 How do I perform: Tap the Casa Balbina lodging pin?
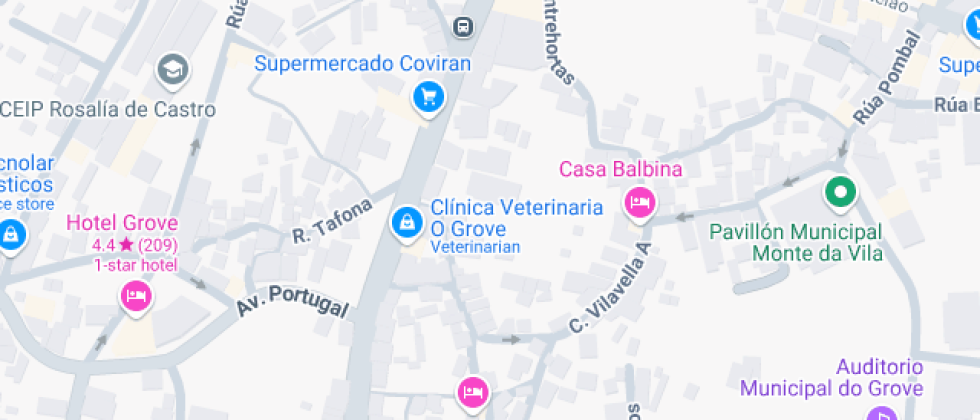(x=639, y=204)
